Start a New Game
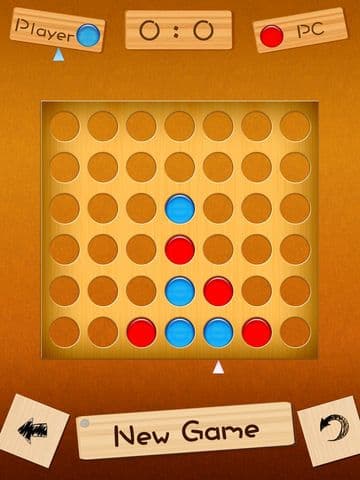This screenshot has width=360, height=480. [x=186, y=431]
